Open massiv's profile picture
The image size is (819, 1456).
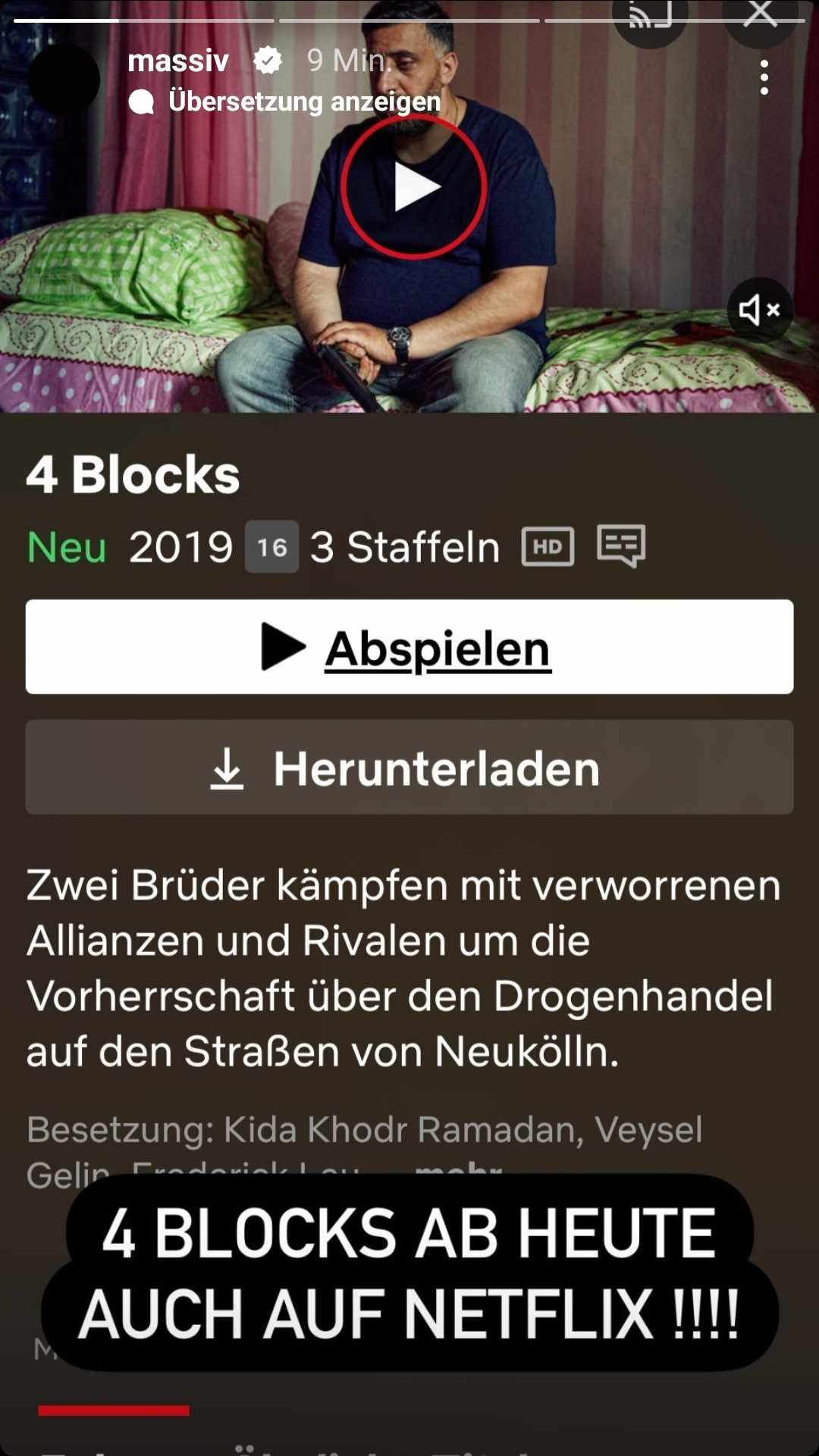pos(64,79)
